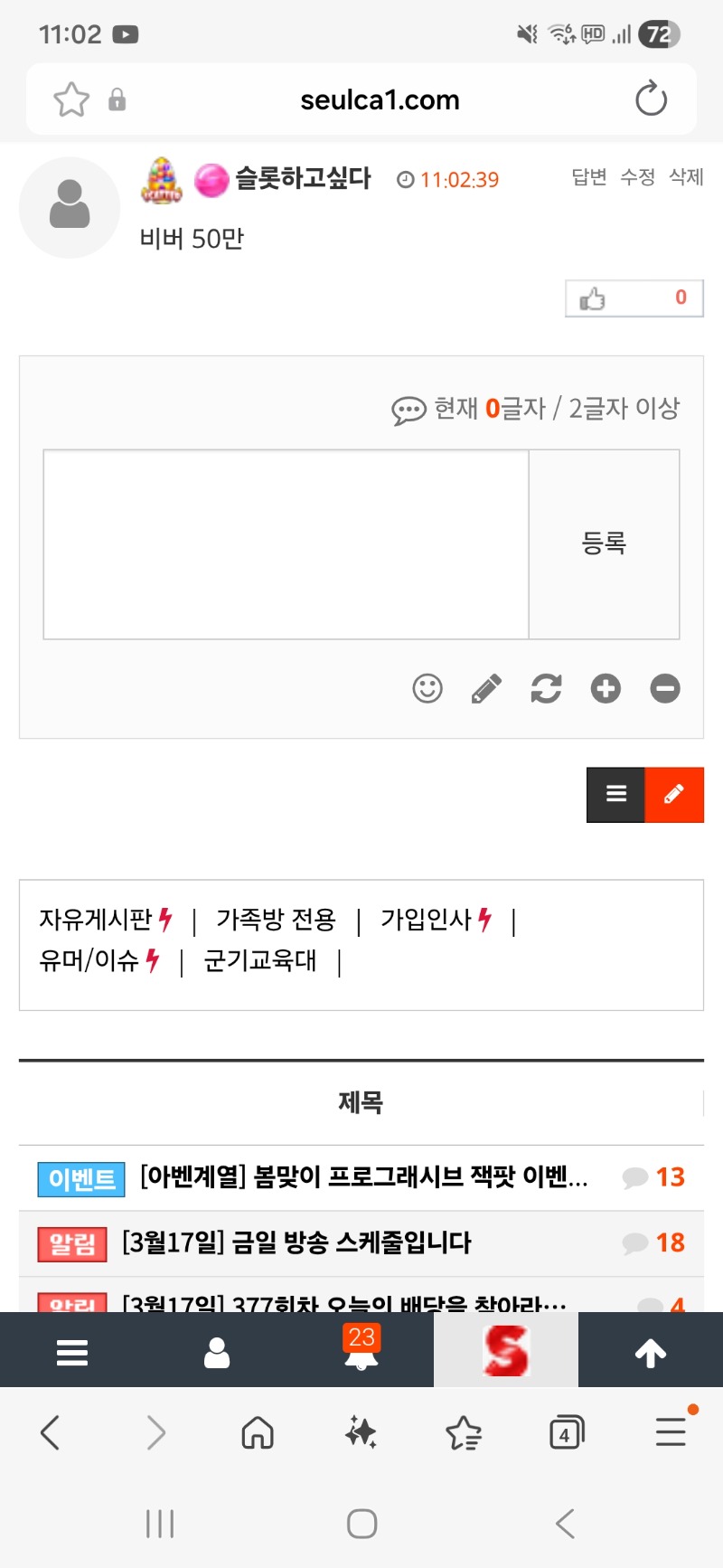Open the 봄맞이 프로그래시브 잭팟 이벤트 post
Viewport: 723px width, 1568px height.
364,1176
